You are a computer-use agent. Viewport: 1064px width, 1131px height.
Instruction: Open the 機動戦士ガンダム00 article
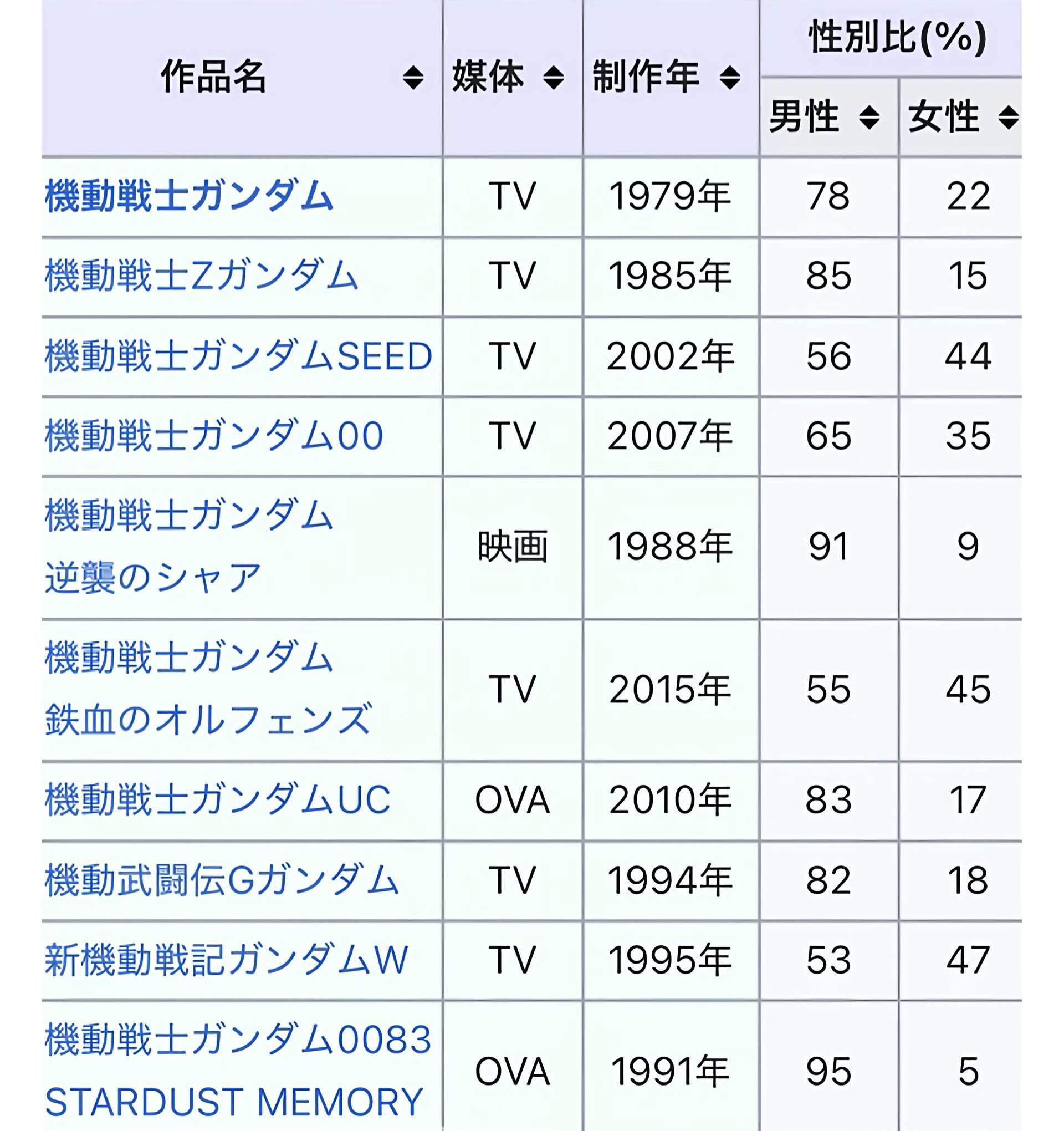tap(214, 436)
